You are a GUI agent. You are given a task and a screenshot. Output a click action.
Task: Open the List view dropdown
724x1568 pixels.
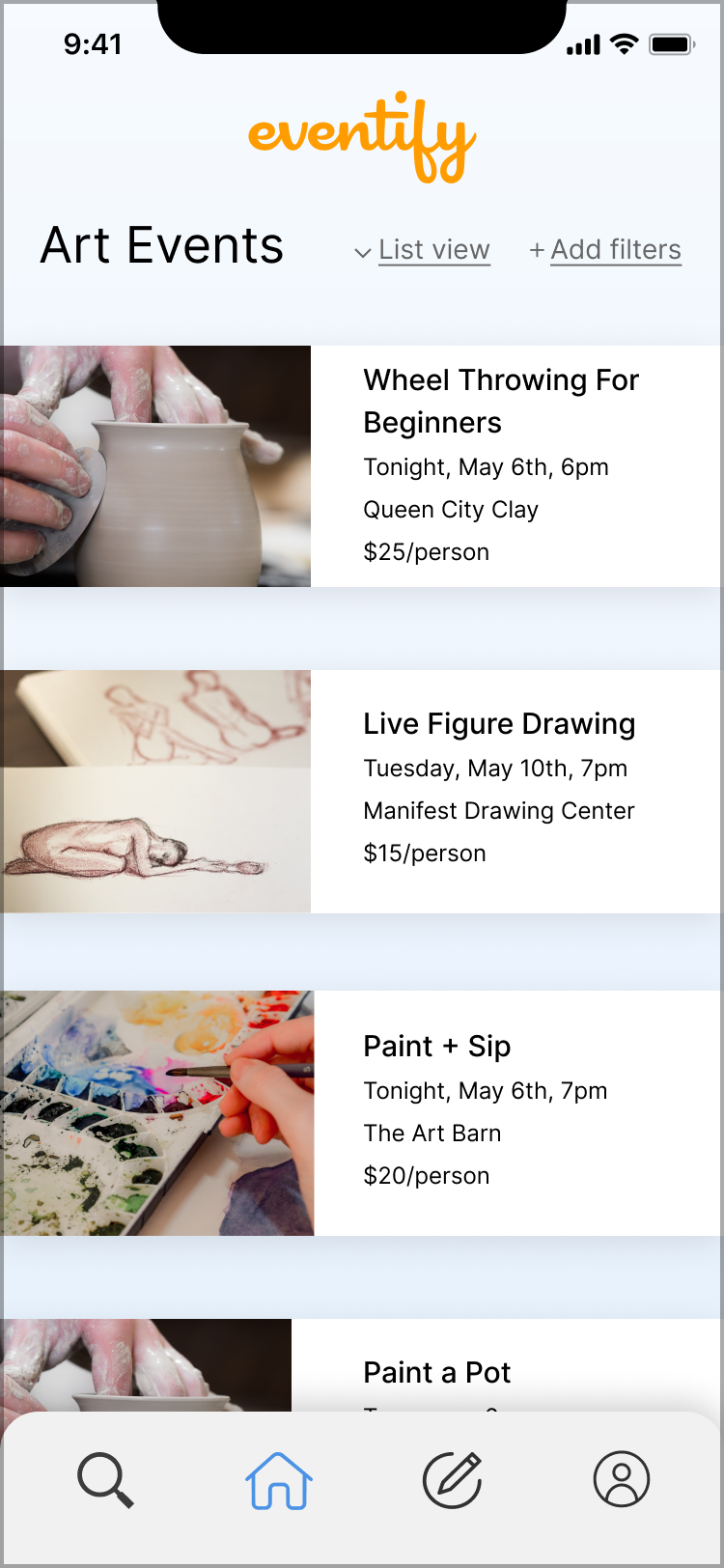[x=425, y=250]
